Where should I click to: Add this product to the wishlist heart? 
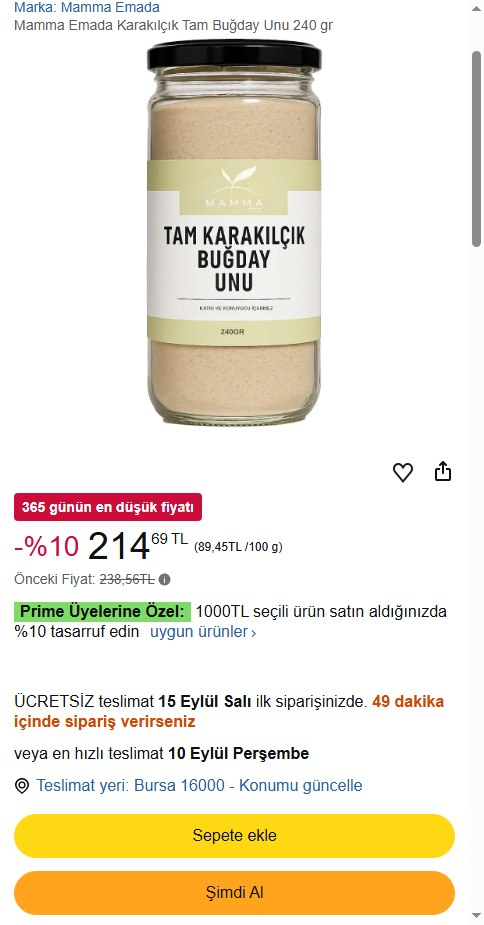[x=403, y=472]
